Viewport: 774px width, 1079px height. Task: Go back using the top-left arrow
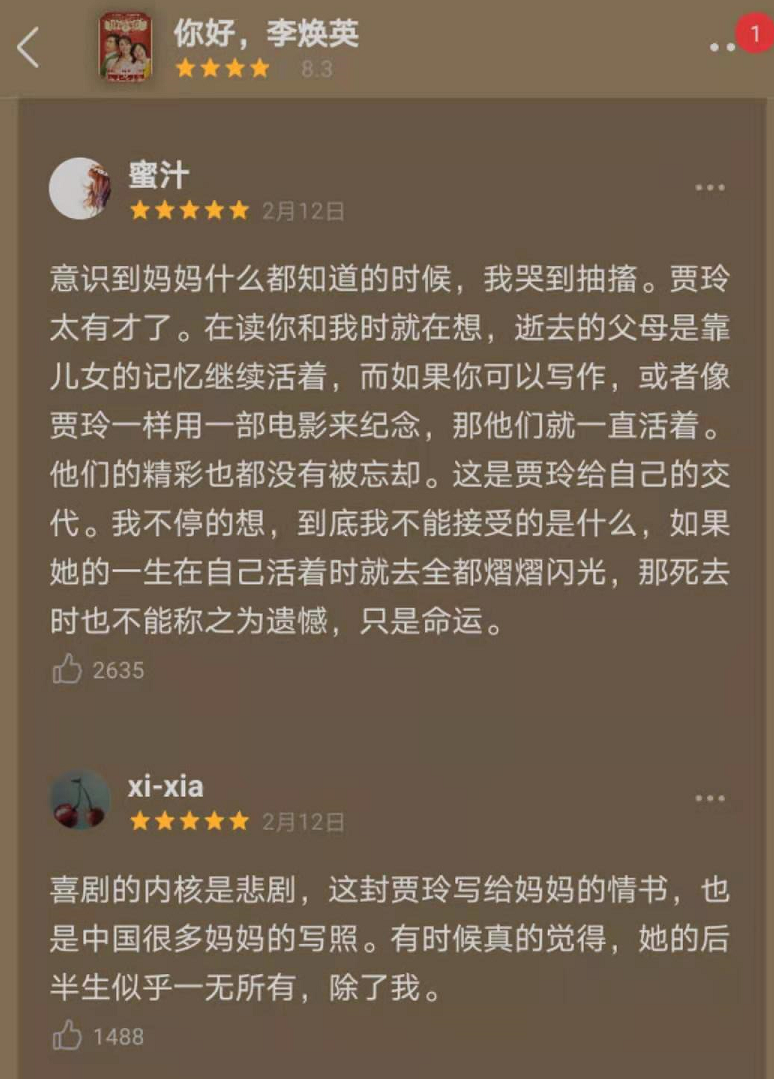click(28, 47)
